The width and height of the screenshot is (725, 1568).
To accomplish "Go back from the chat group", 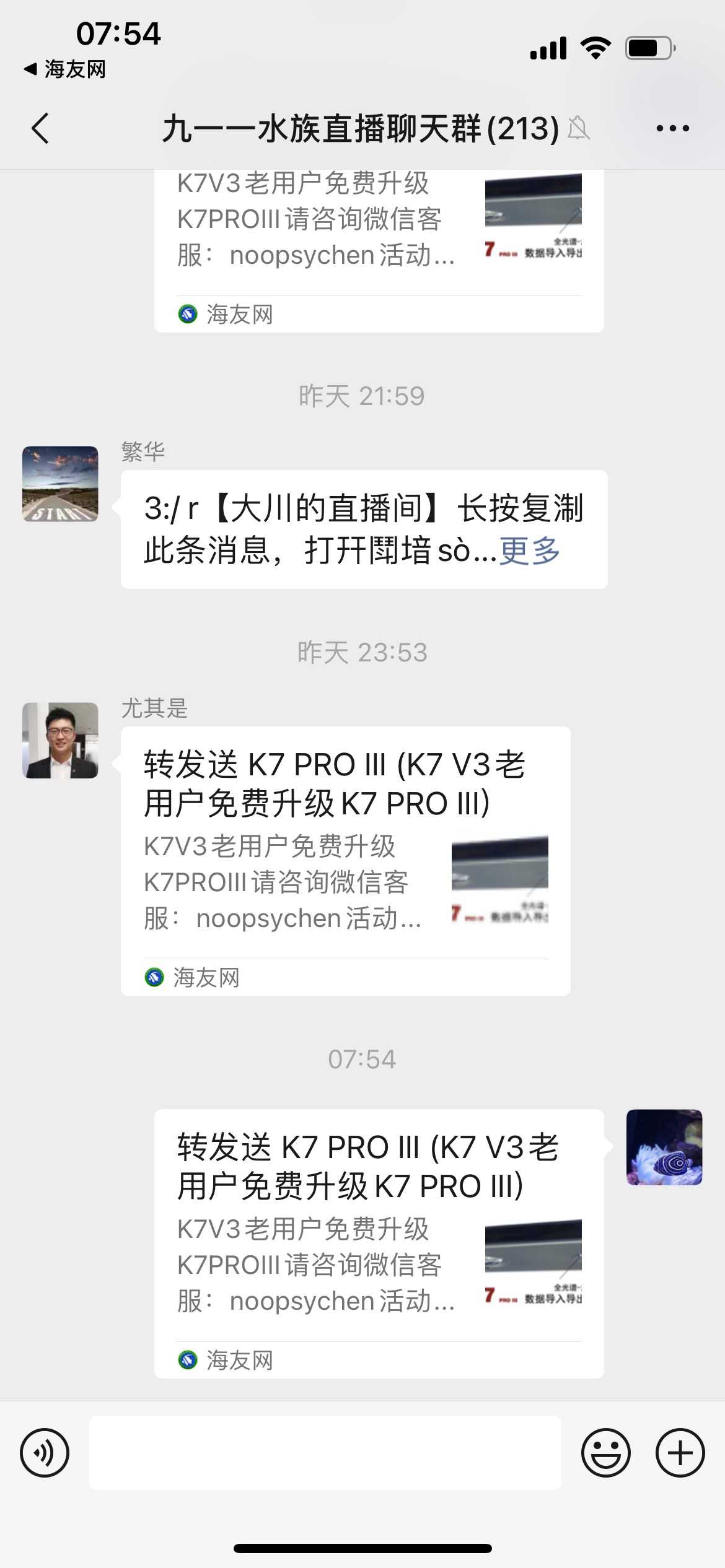I will click(x=41, y=129).
